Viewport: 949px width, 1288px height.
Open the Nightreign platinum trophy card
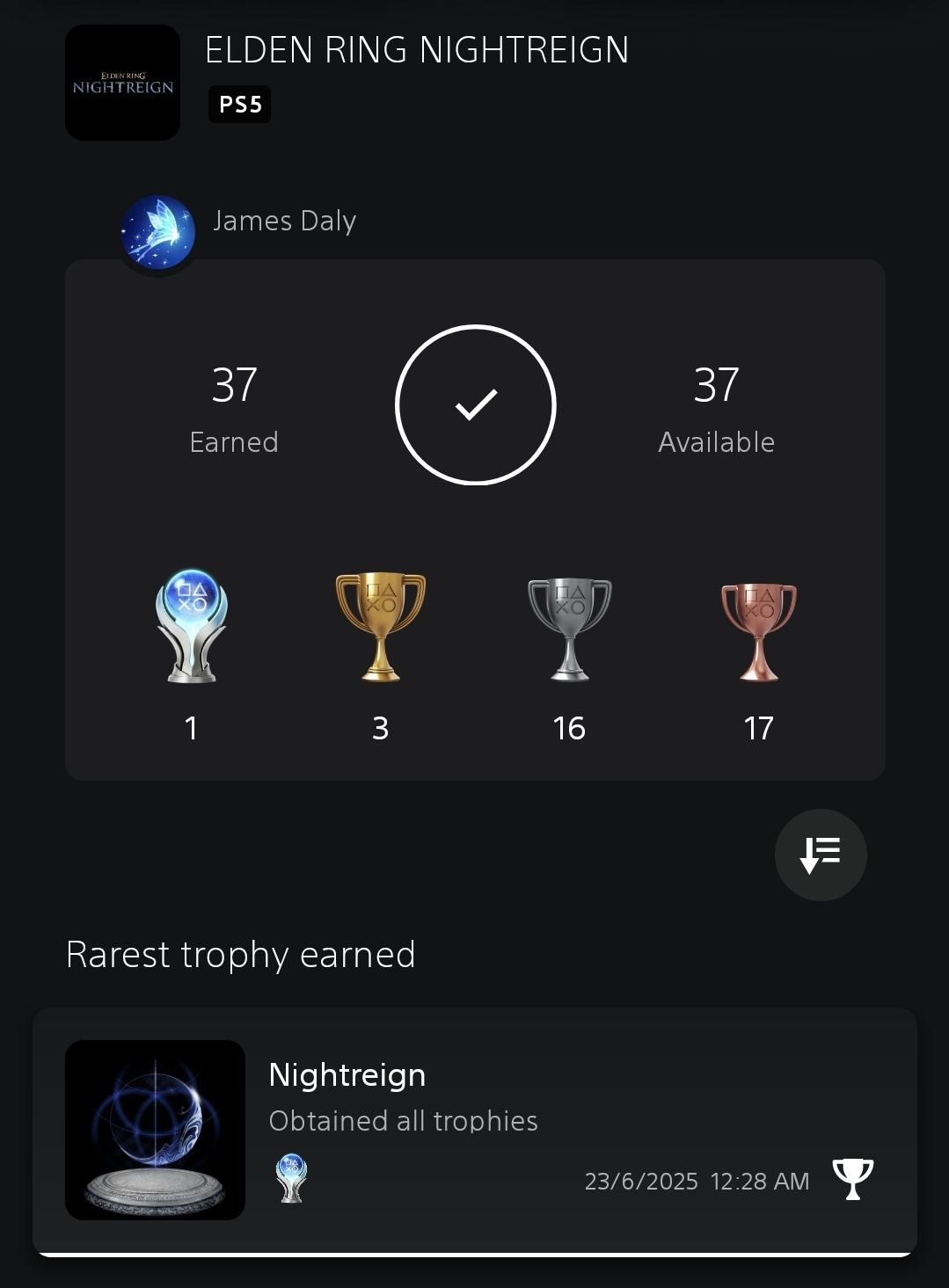tap(475, 1131)
